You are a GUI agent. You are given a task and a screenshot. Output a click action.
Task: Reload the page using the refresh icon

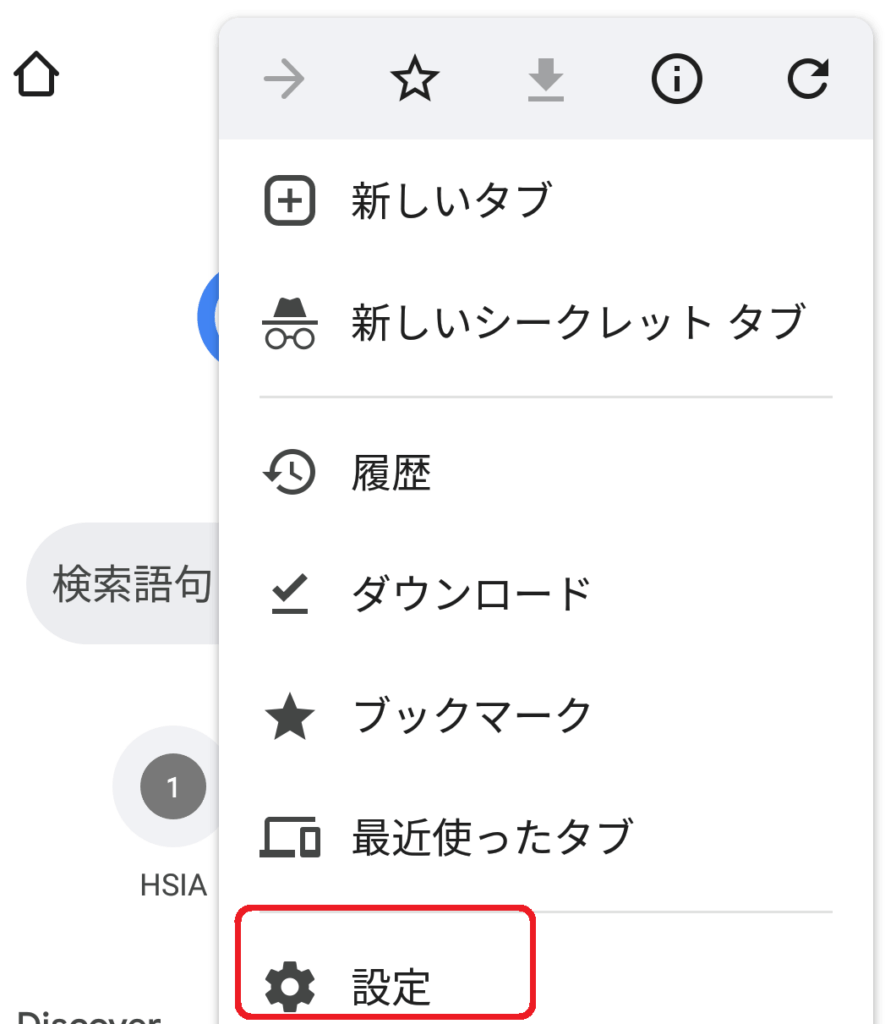[x=810, y=79]
